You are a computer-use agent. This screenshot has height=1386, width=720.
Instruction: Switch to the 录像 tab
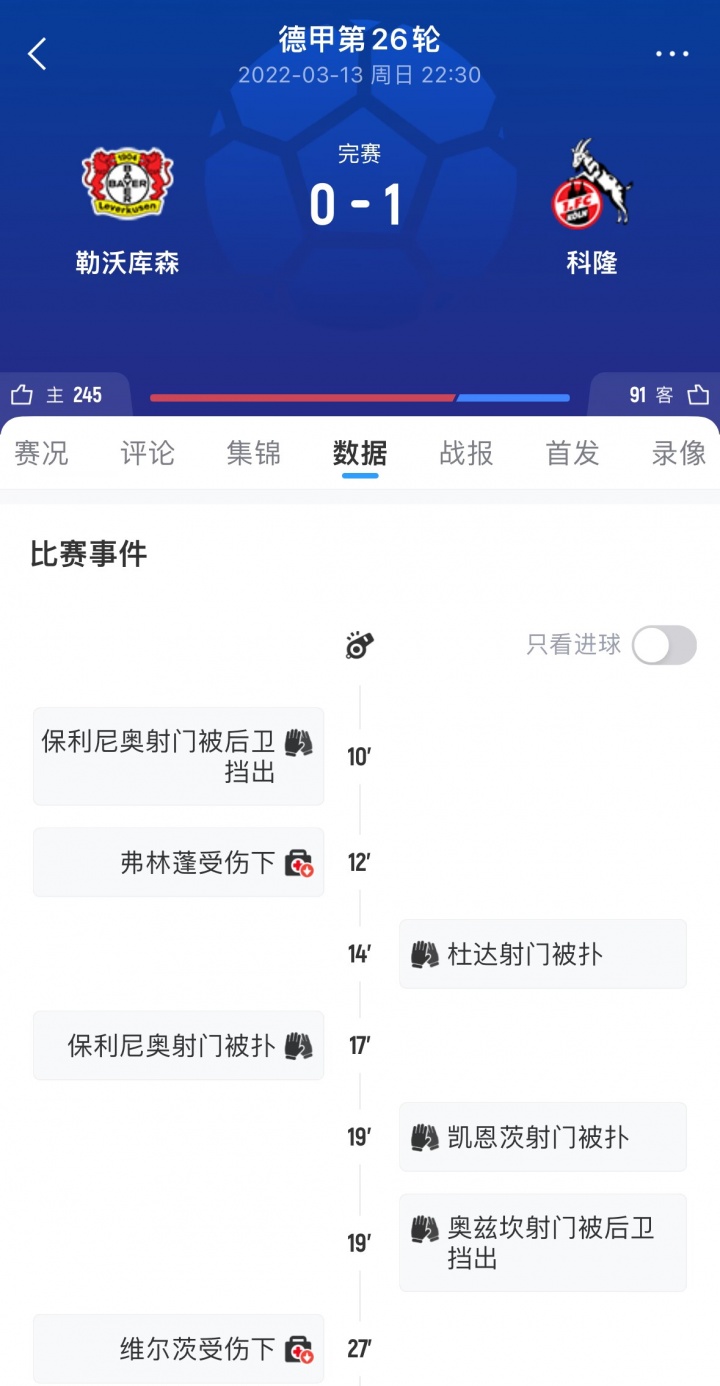(x=678, y=454)
